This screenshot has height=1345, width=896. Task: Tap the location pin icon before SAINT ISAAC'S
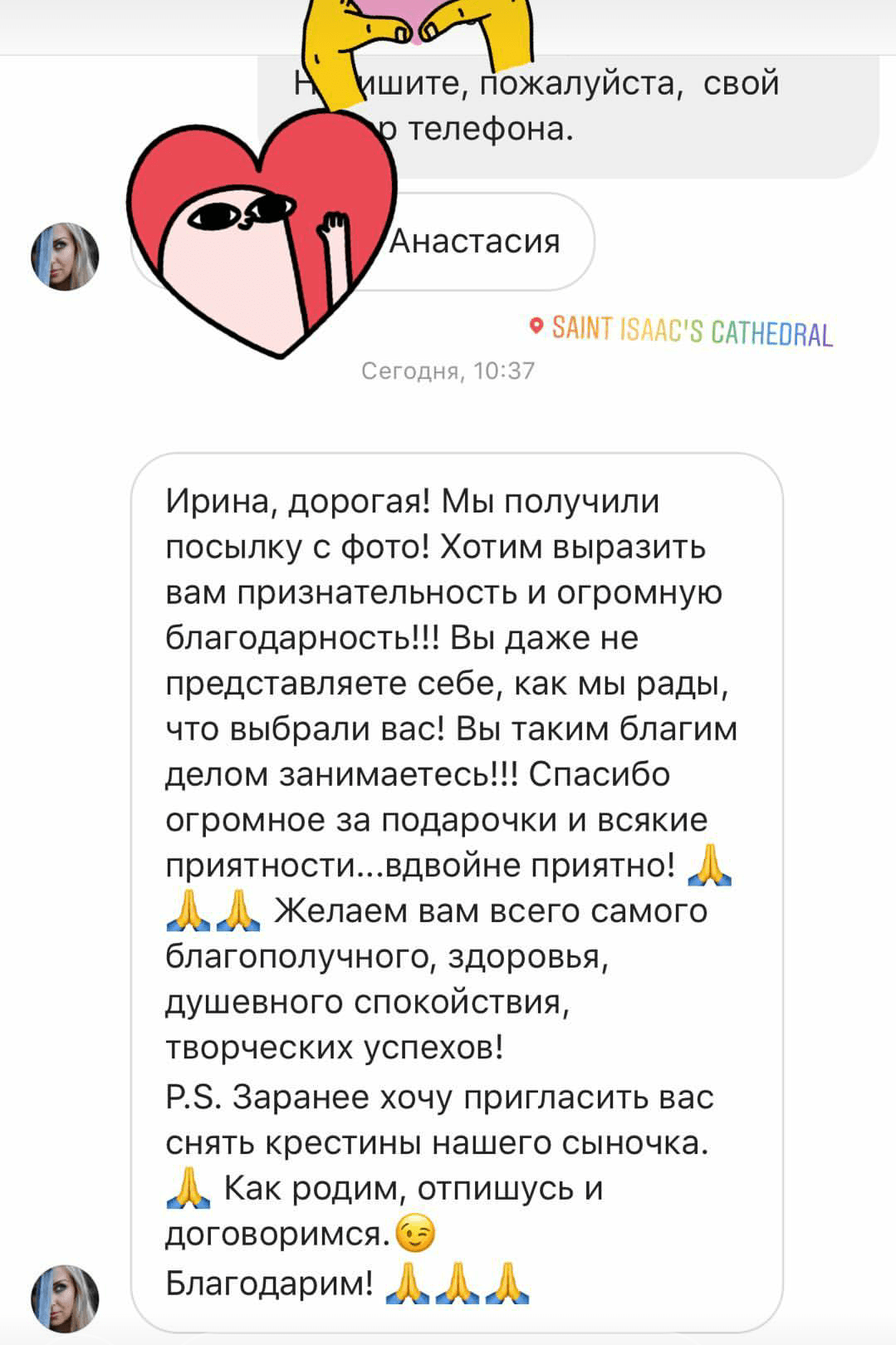point(536,329)
